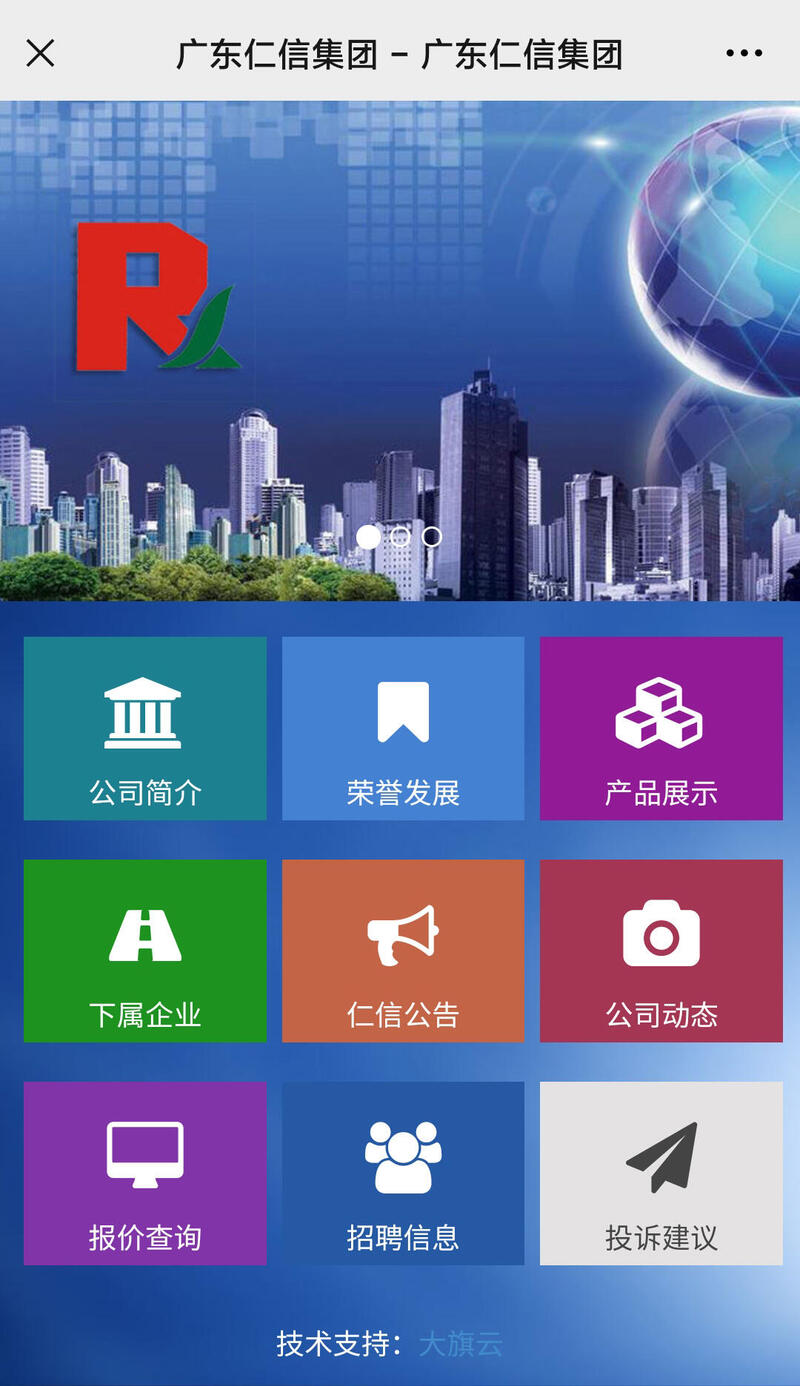Open the 报价查询 tile
This screenshot has height=1386, width=800.
click(145, 1173)
